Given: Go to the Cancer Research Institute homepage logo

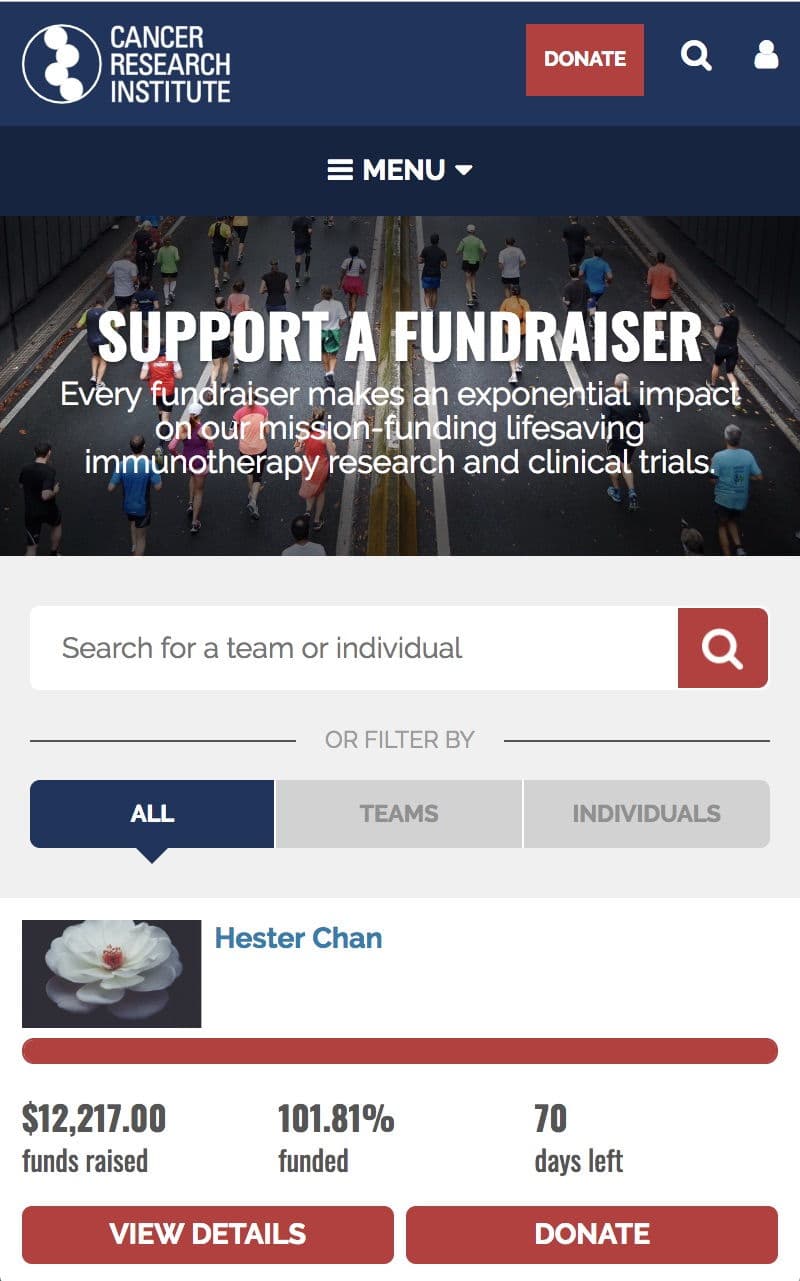Looking at the screenshot, I should 127,64.
